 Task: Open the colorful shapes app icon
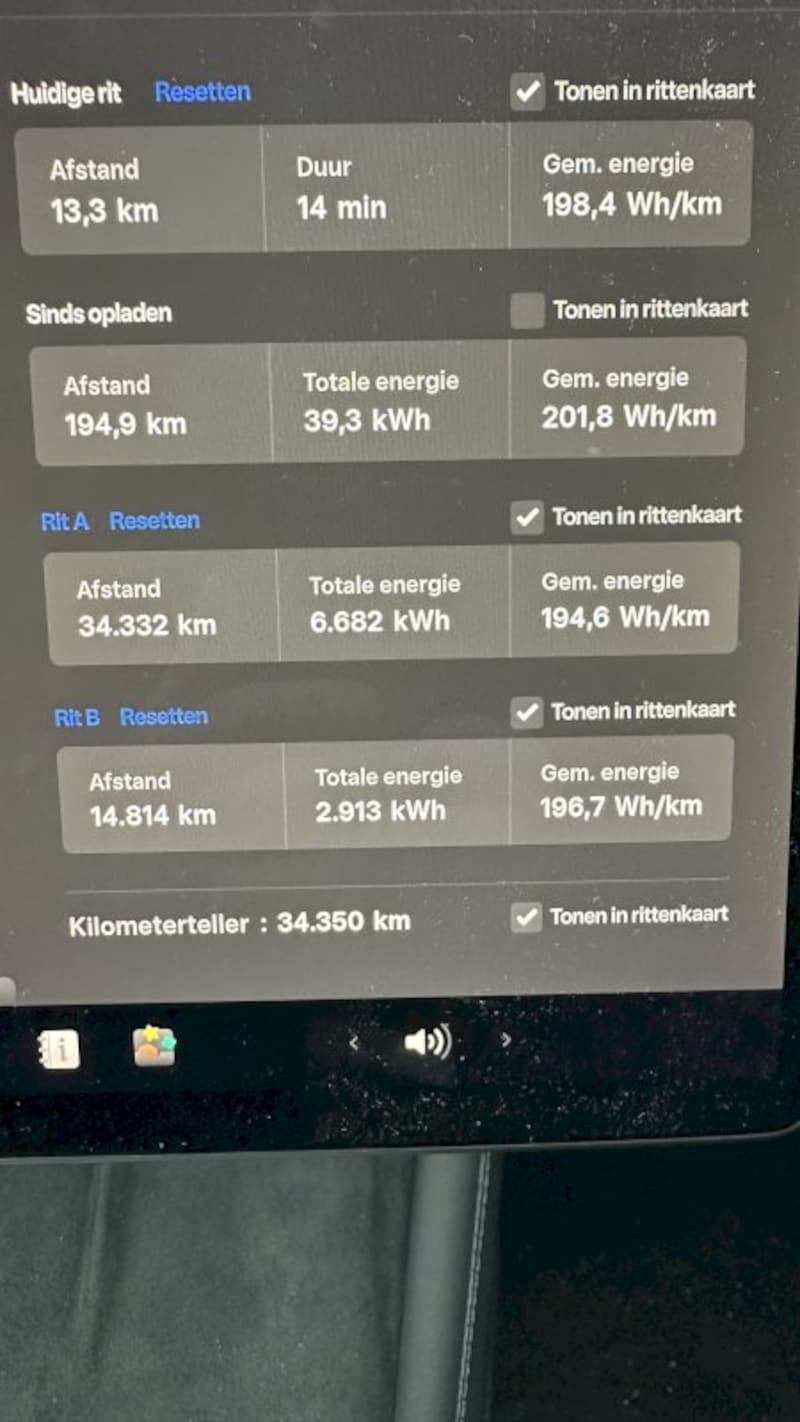tap(154, 1047)
